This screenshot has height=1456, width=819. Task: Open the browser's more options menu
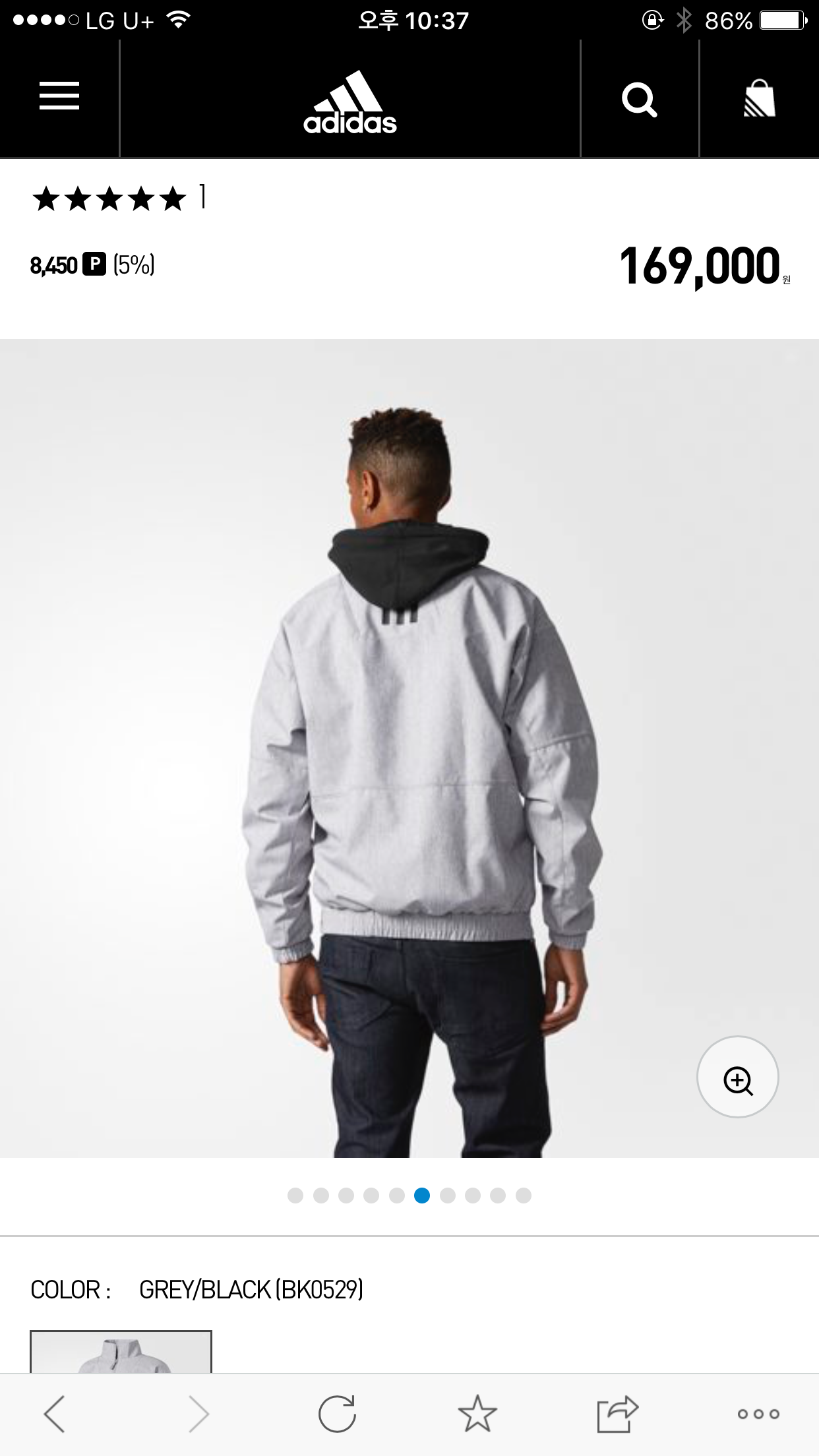tap(758, 1414)
